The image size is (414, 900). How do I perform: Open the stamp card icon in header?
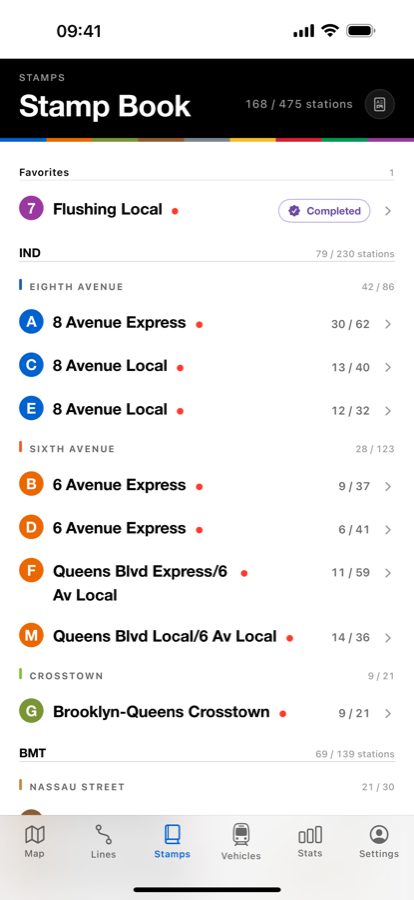pos(380,104)
